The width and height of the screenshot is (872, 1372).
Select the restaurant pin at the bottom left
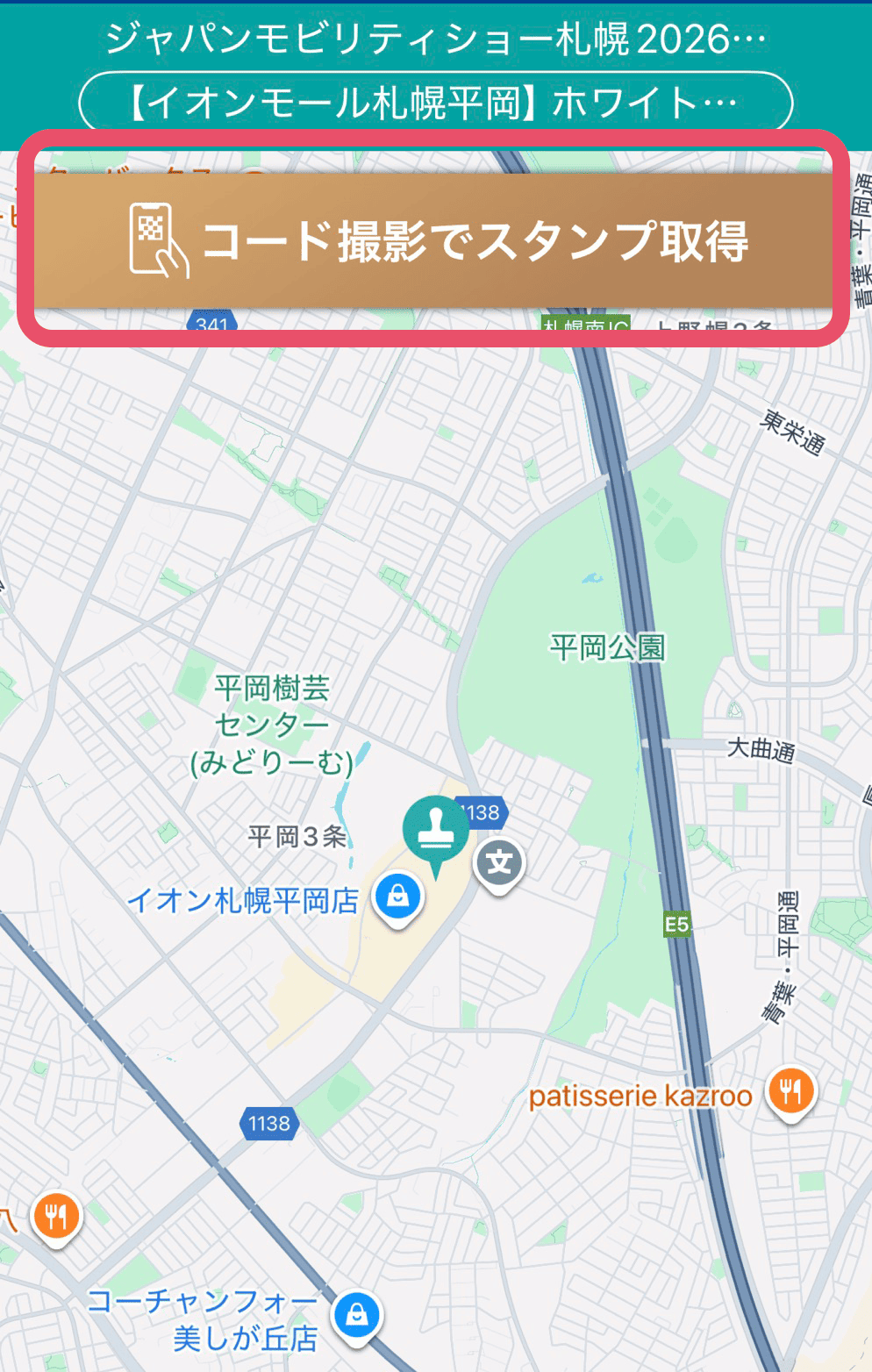pos(54,1214)
